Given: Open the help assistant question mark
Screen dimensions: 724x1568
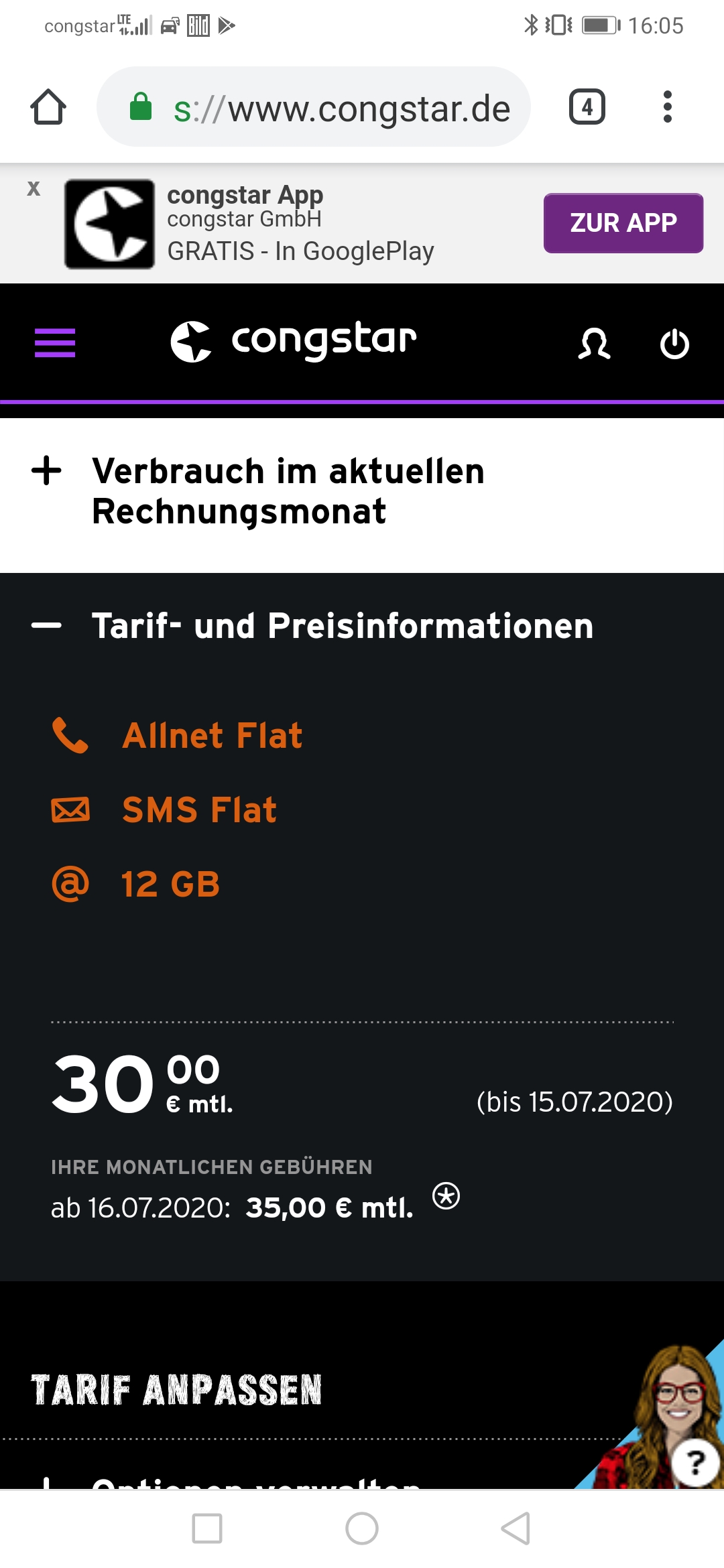Looking at the screenshot, I should click(695, 1462).
